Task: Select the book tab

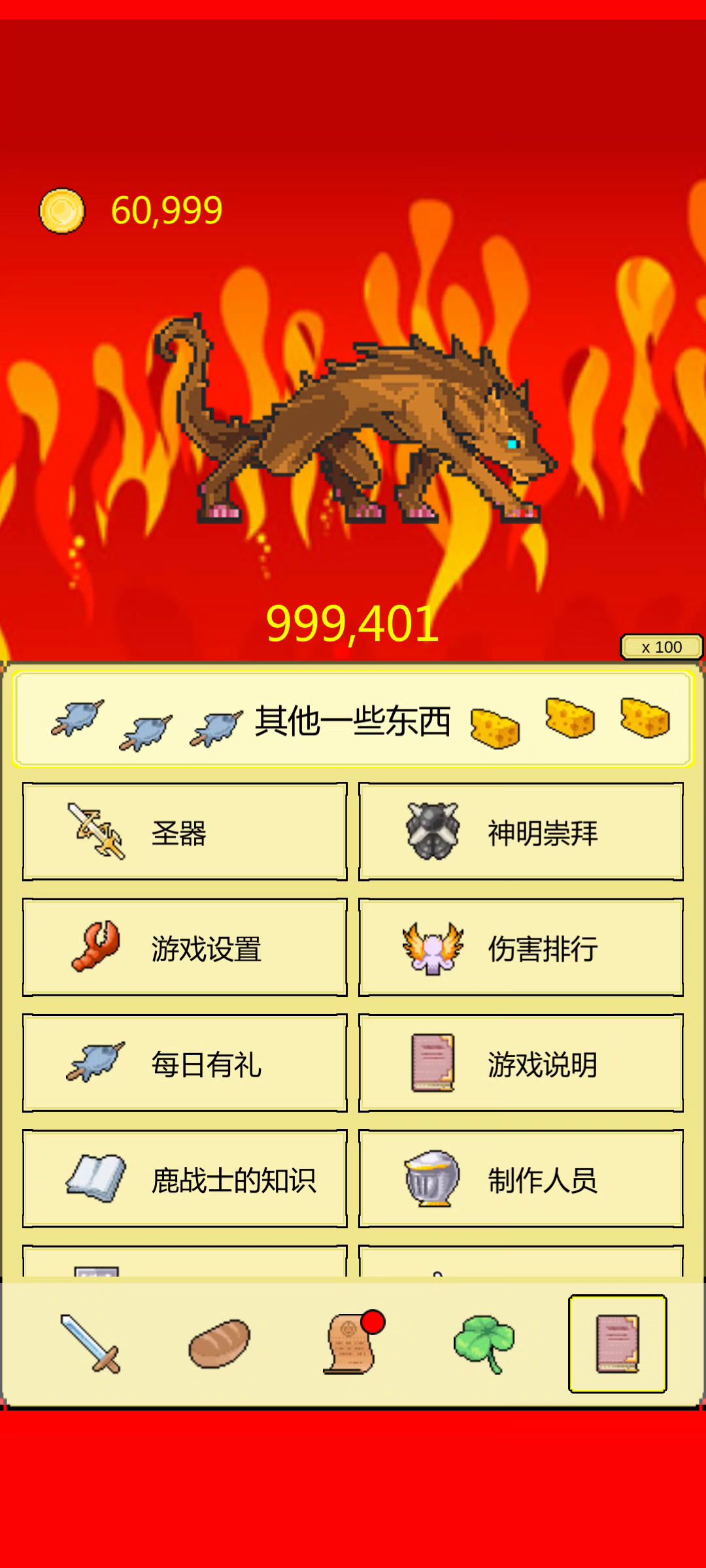Action: pos(618,1344)
